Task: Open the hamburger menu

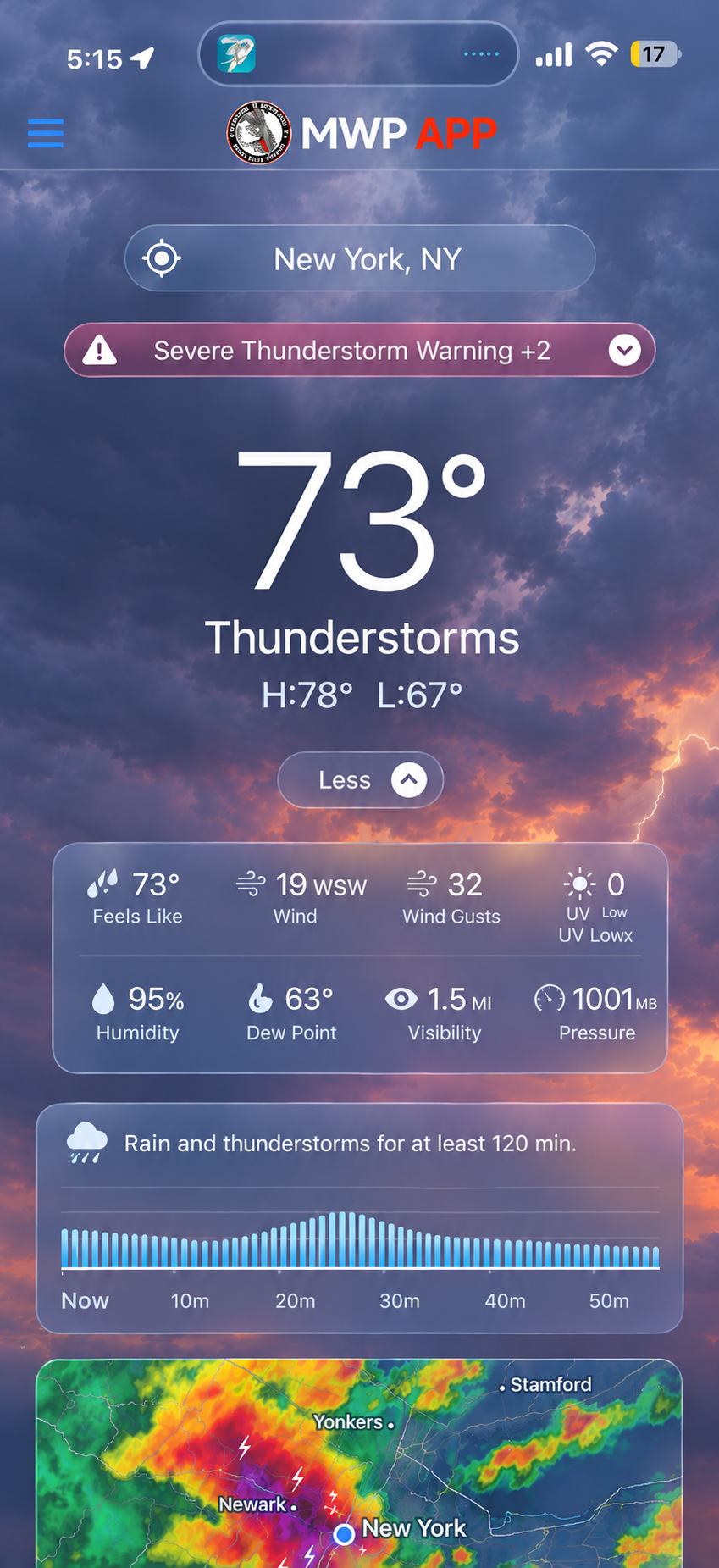Action: 46,134
